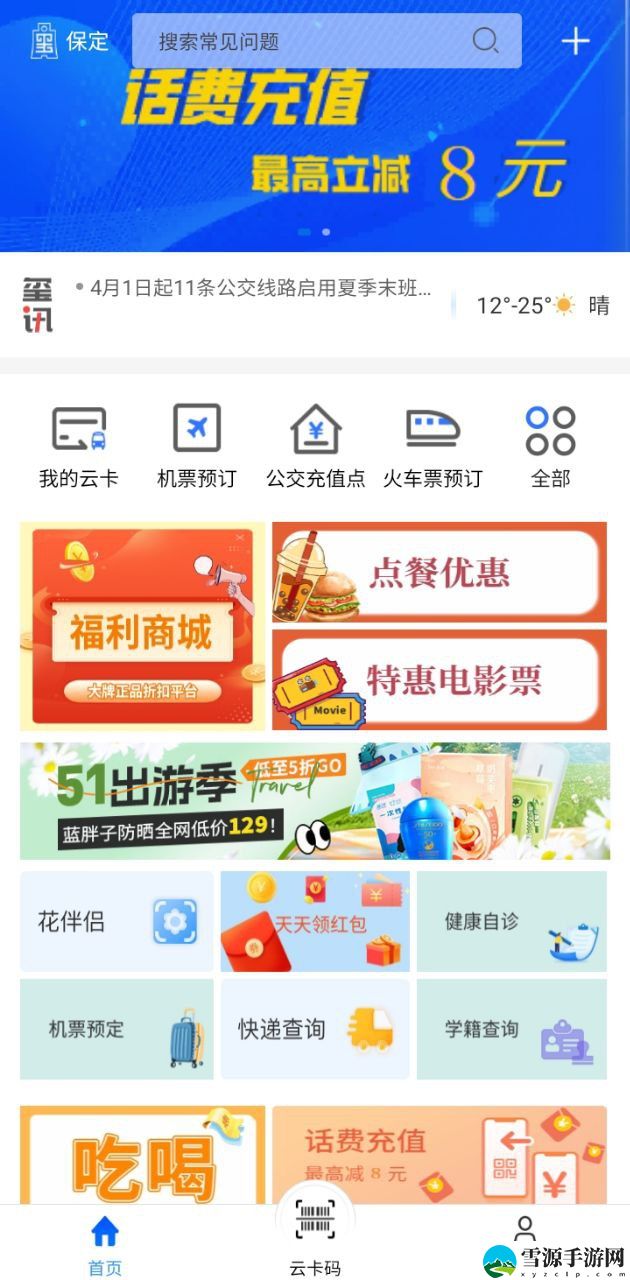The image size is (630, 1280).
Task: Open 我的云卡
Action: (79, 446)
